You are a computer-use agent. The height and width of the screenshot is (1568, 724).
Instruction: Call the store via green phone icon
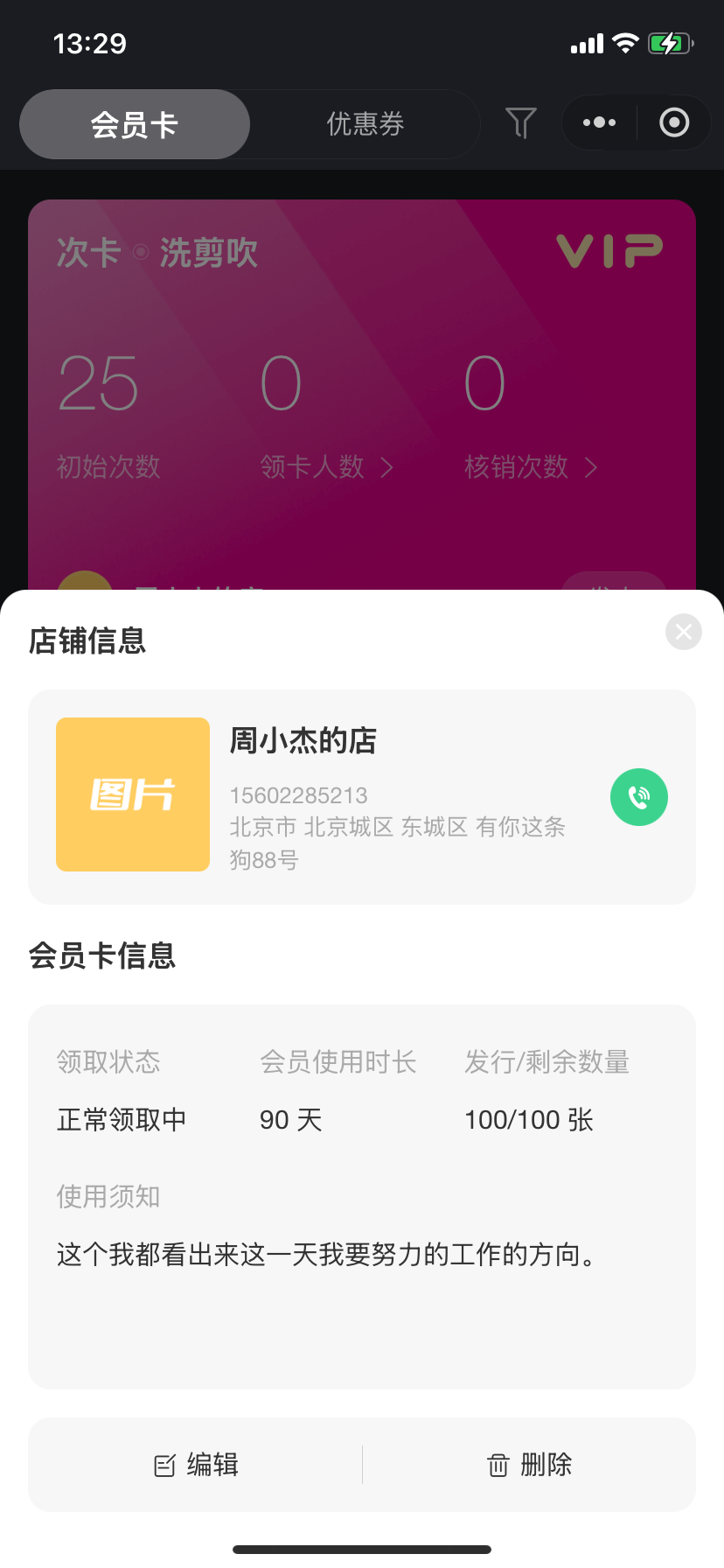(x=639, y=797)
